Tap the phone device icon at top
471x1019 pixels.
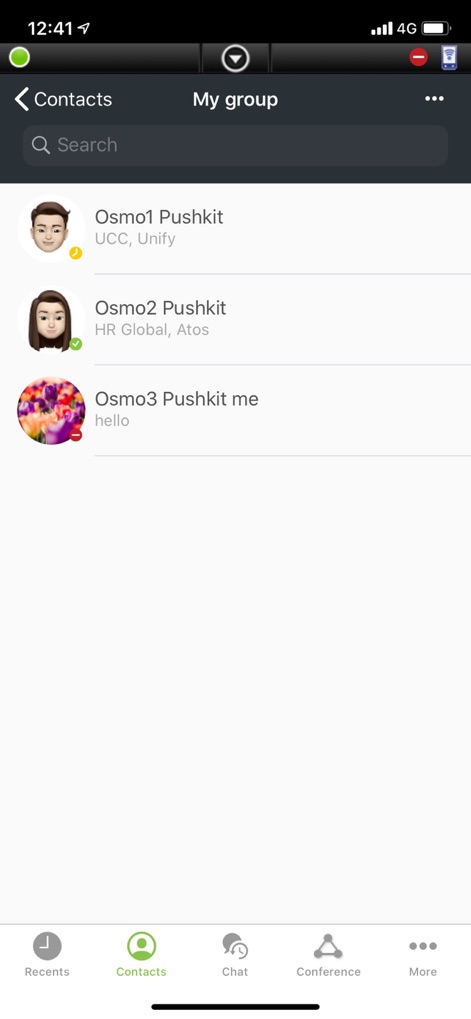(448, 58)
